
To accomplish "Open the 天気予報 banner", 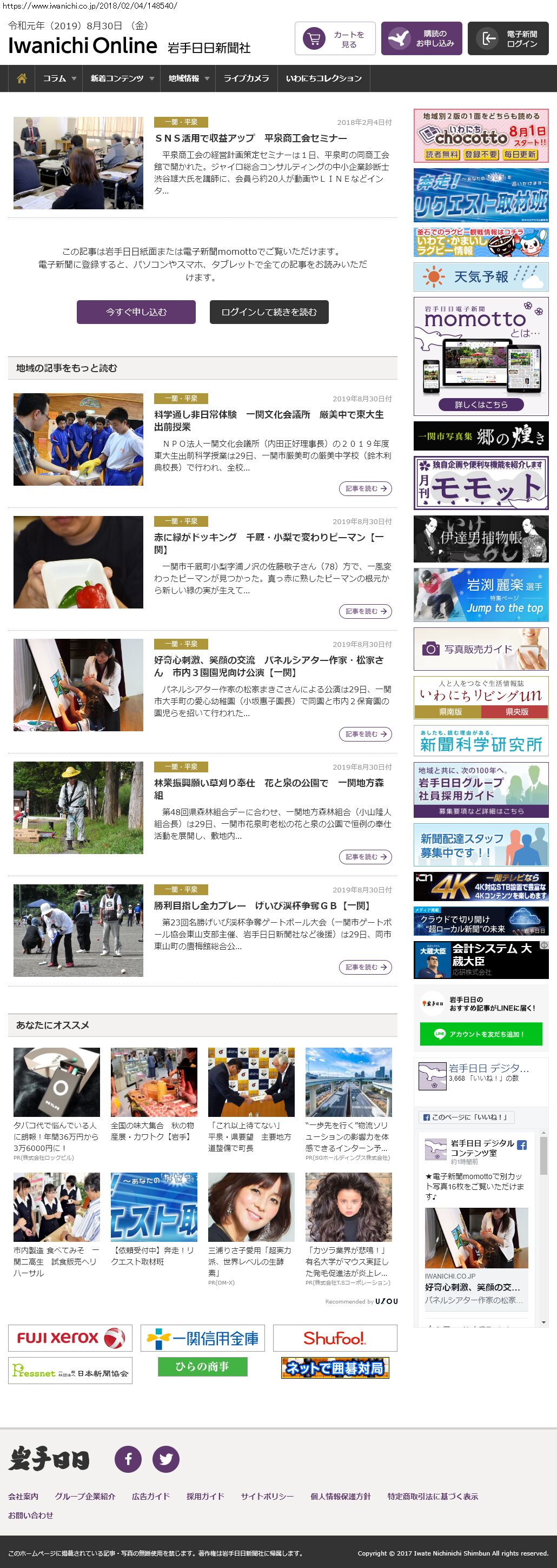I will coord(481,277).
